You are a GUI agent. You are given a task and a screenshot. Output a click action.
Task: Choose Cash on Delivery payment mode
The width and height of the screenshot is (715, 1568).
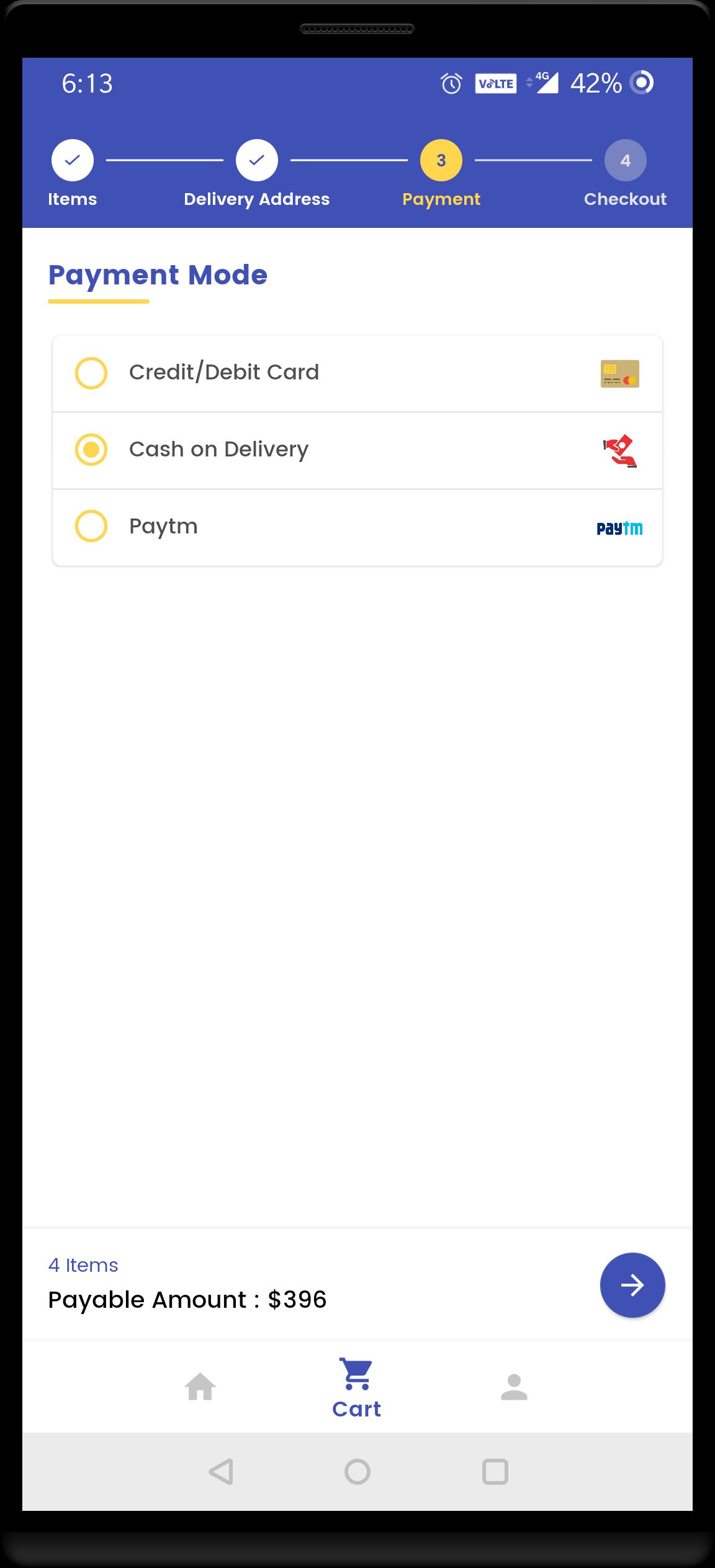[x=91, y=450]
